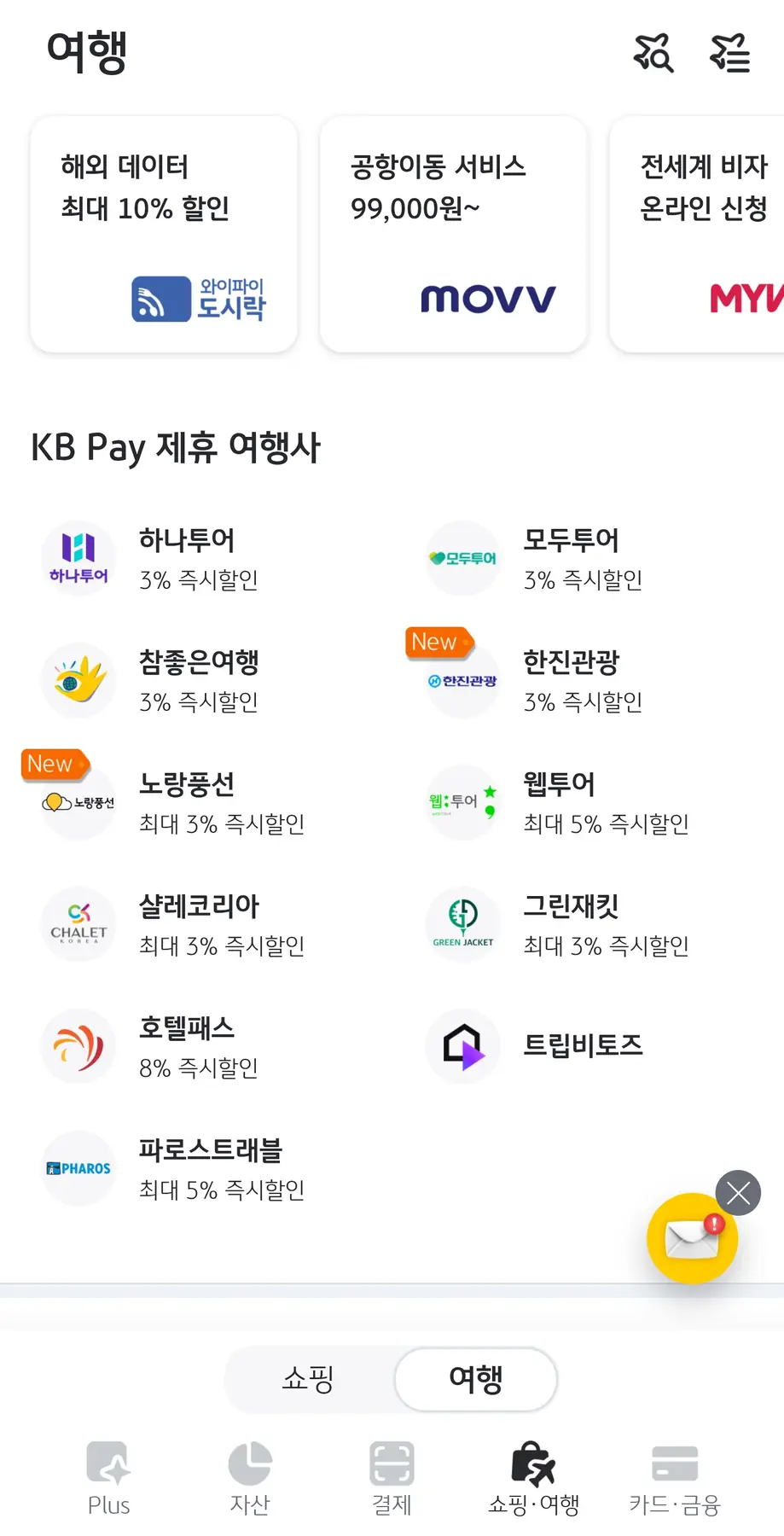Go to the 결제 tab
This screenshot has width=784, height=1536.
tap(392, 1478)
